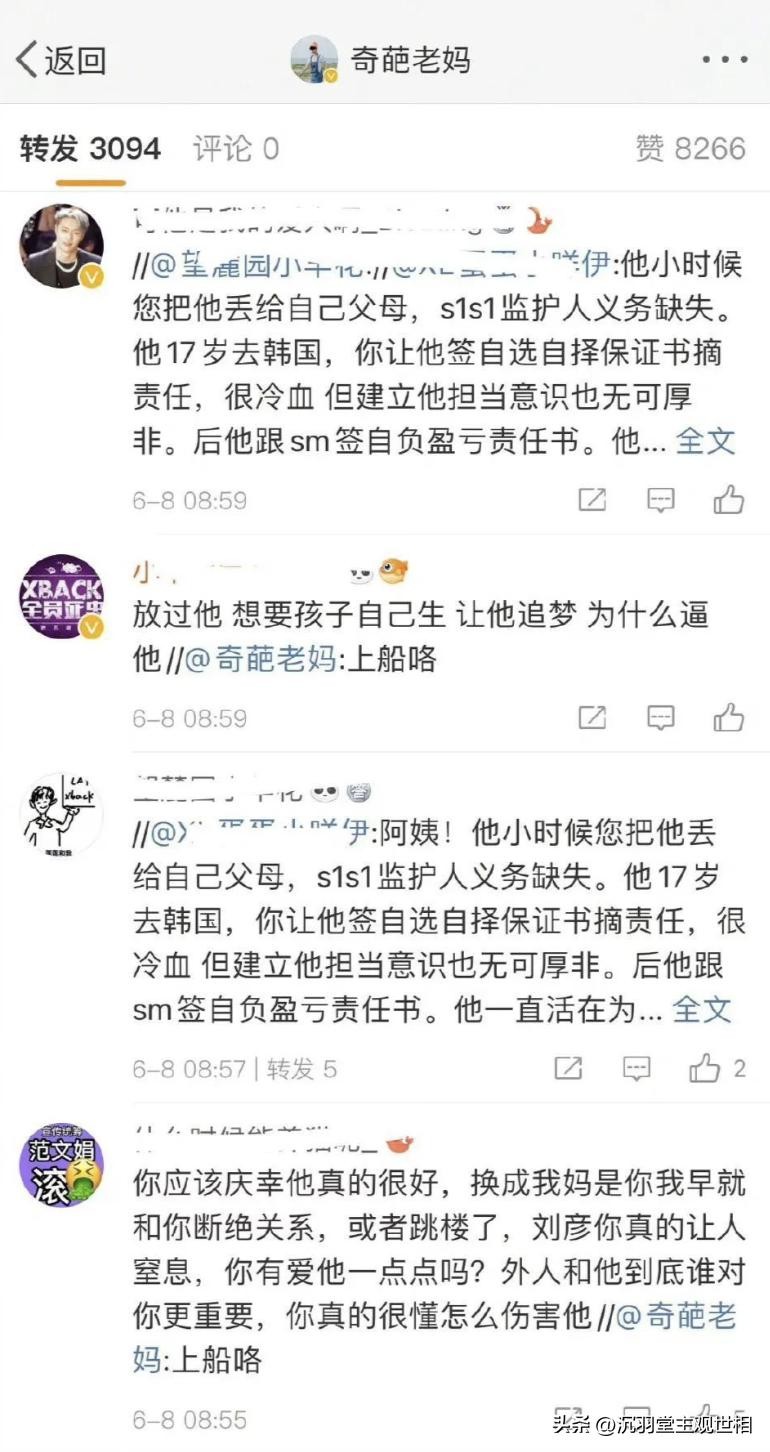Comment on the 08:57 repost
The height and width of the screenshot is (1452, 770).
click(636, 1068)
